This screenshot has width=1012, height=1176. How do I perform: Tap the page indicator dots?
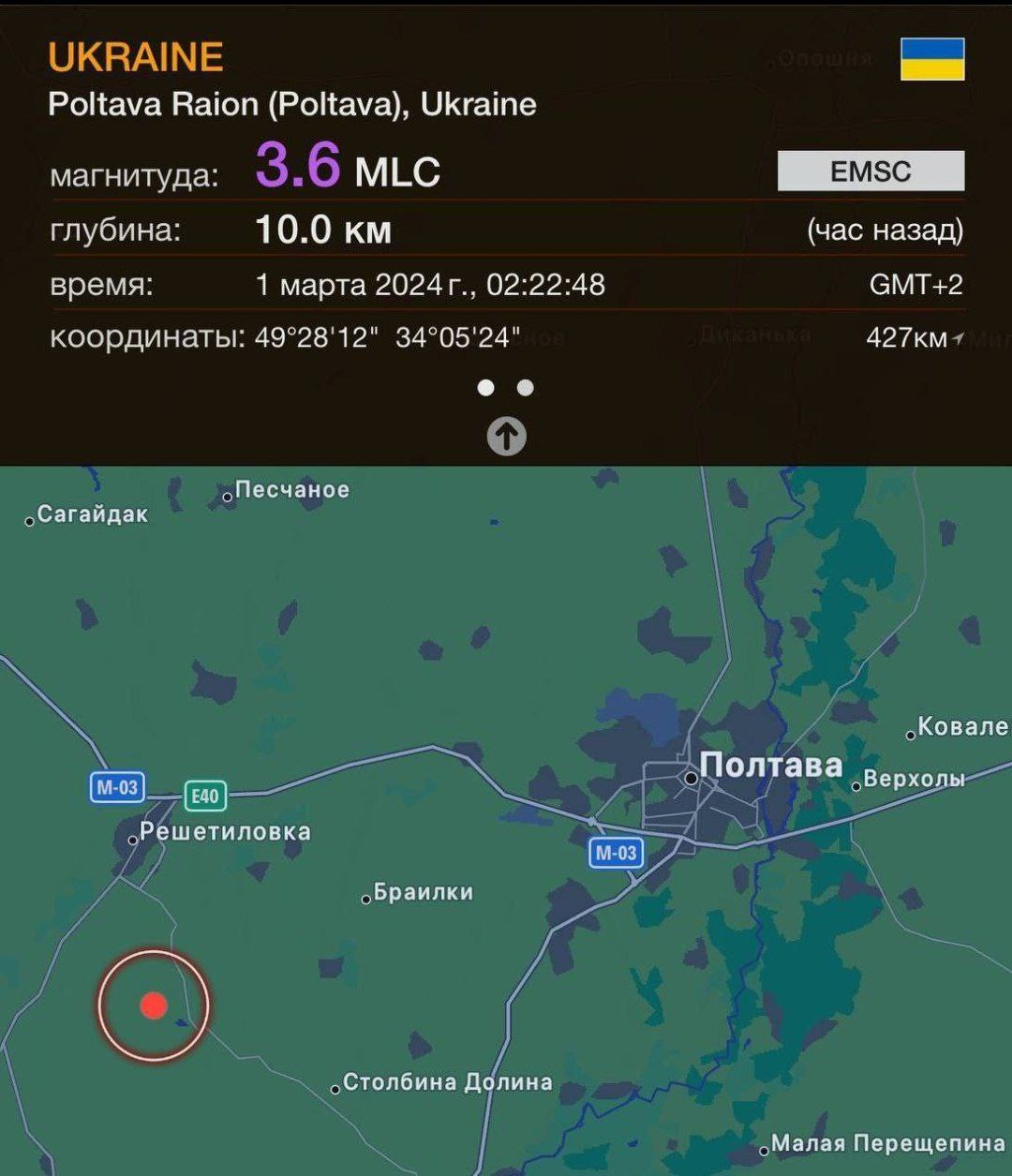click(505, 388)
